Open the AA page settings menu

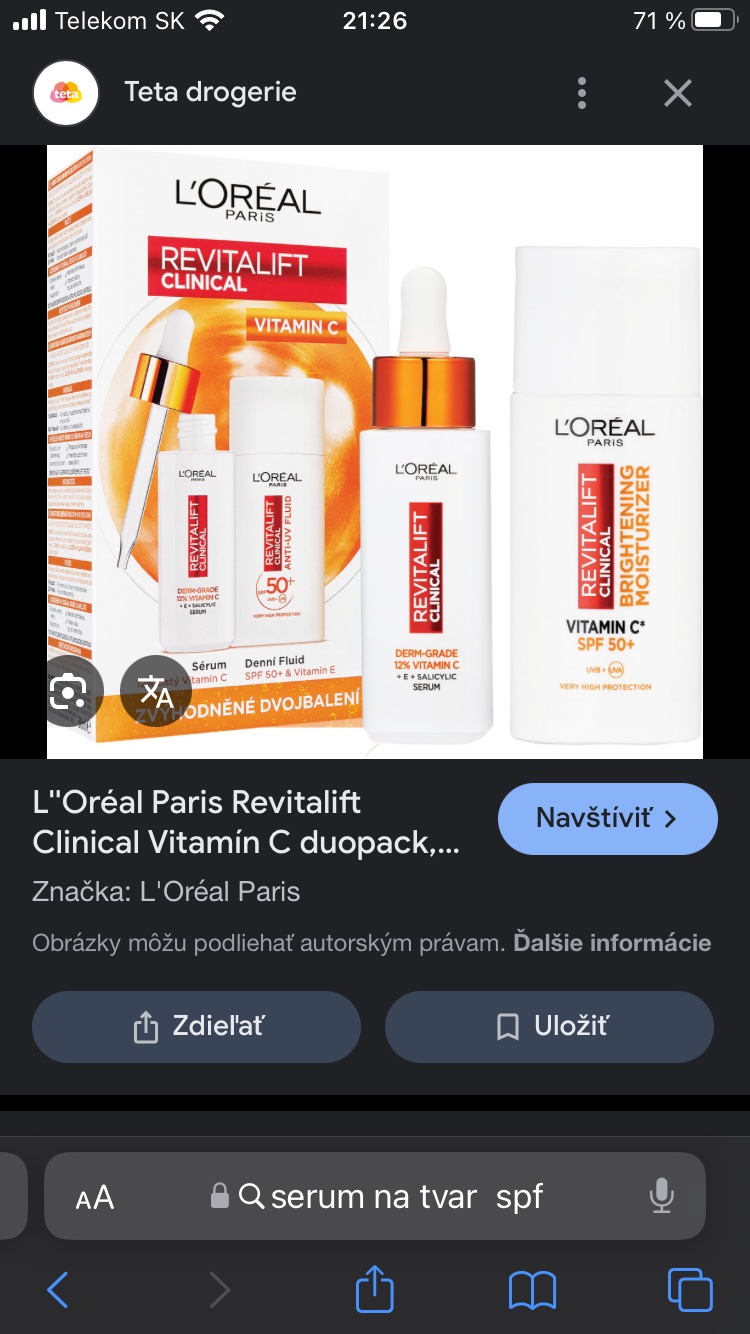pos(95,1197)
